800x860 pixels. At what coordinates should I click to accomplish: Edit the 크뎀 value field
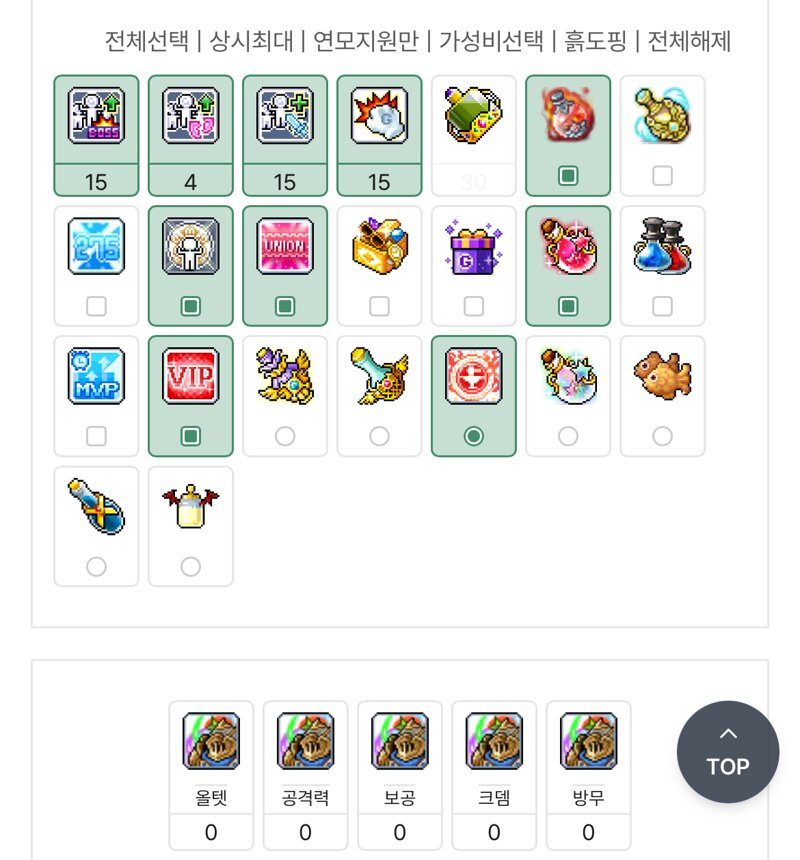(494, 832)
